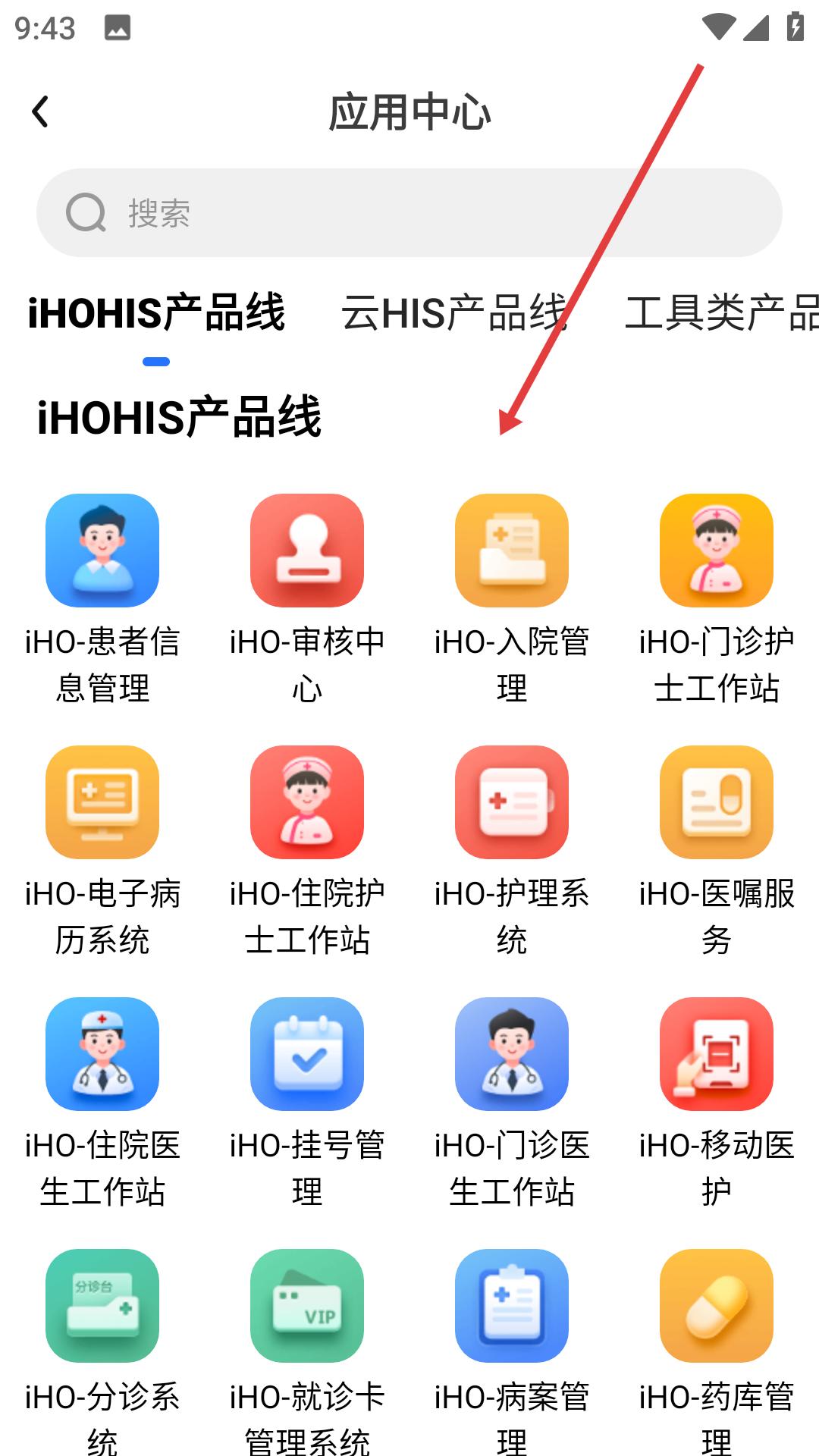Open iHO-药库管理 app
Screen dimensions: 819x1456
point(717,1307)
